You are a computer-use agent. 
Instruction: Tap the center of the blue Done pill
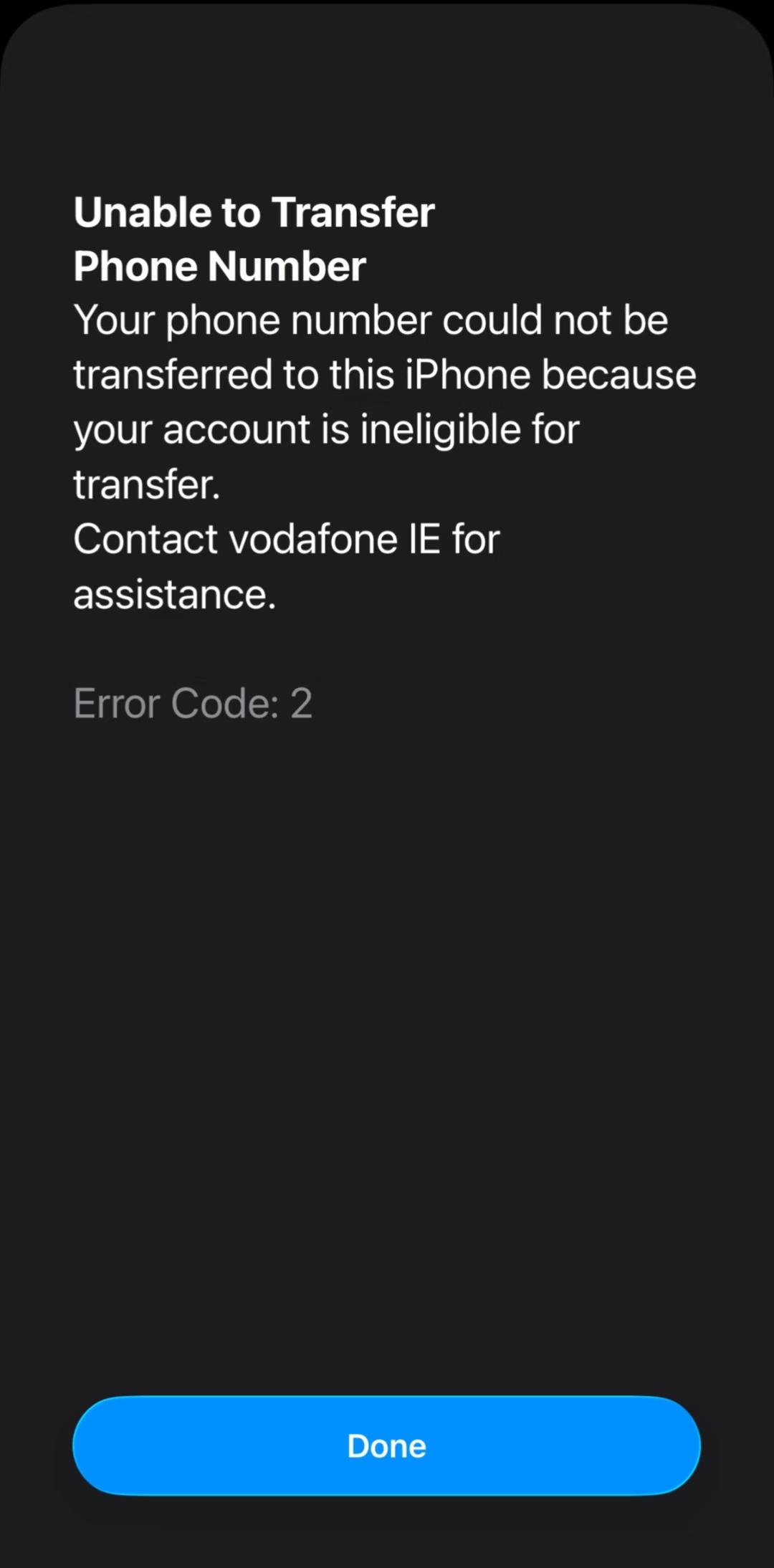[x=387, y=1445]
